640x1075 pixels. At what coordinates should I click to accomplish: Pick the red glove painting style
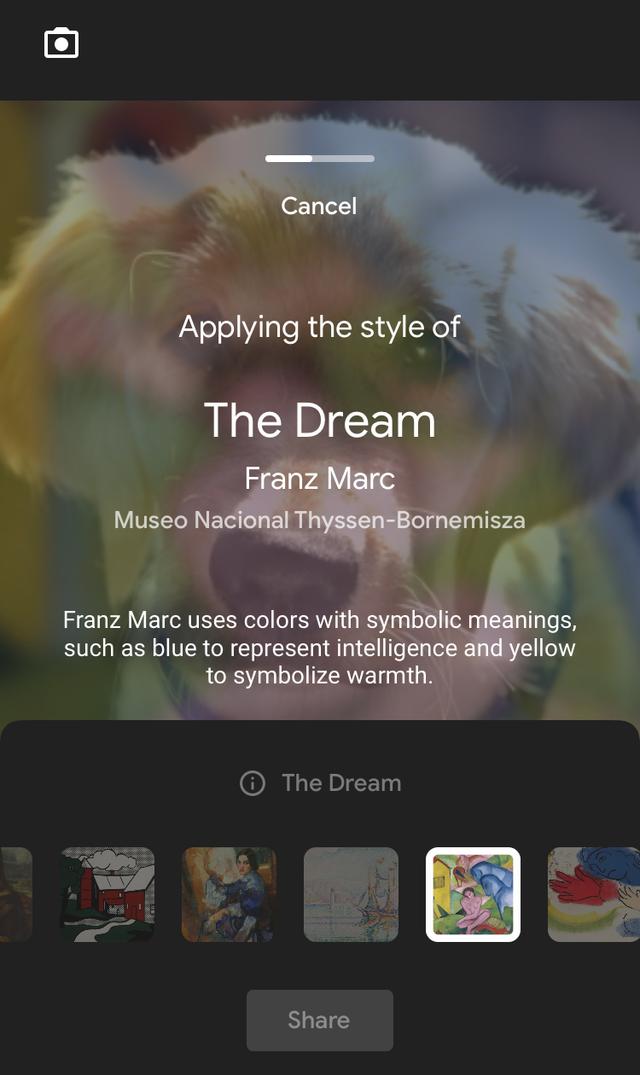593,894
